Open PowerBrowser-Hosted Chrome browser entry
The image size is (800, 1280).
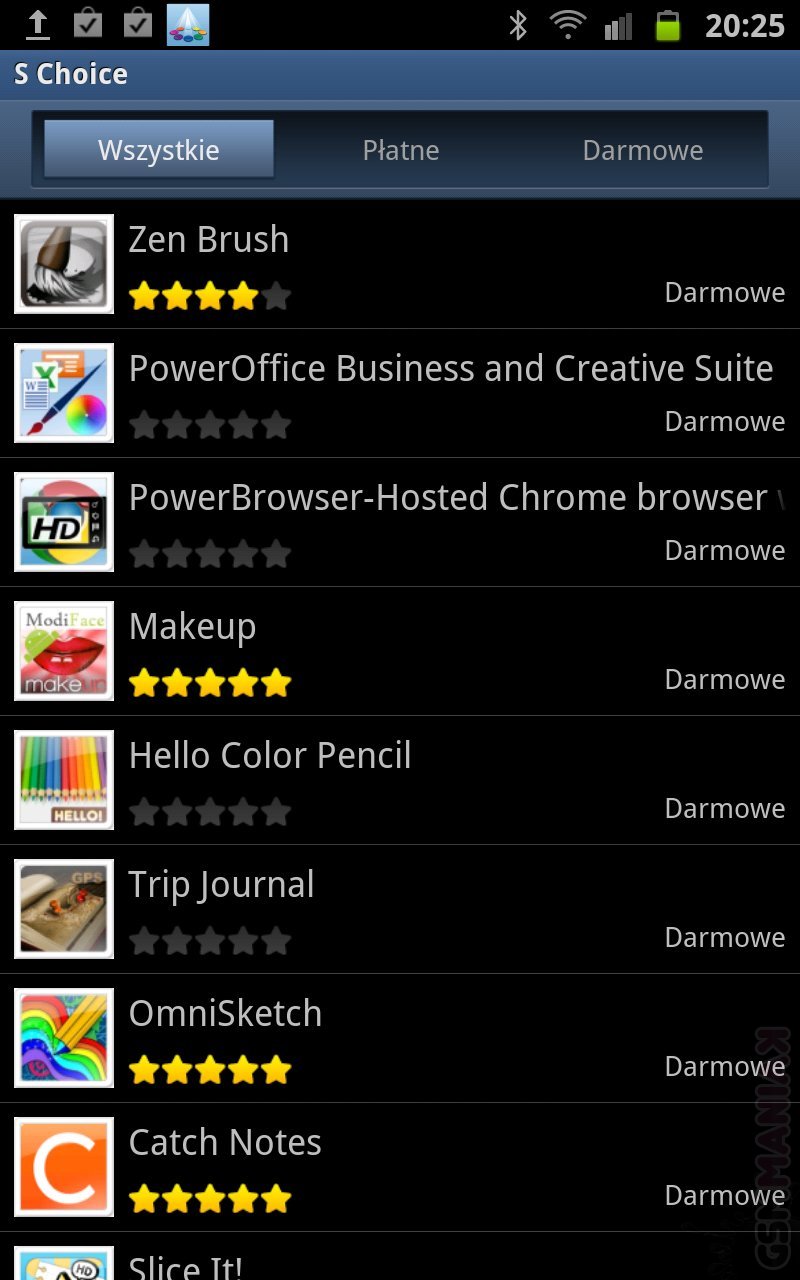pos(400,522)
